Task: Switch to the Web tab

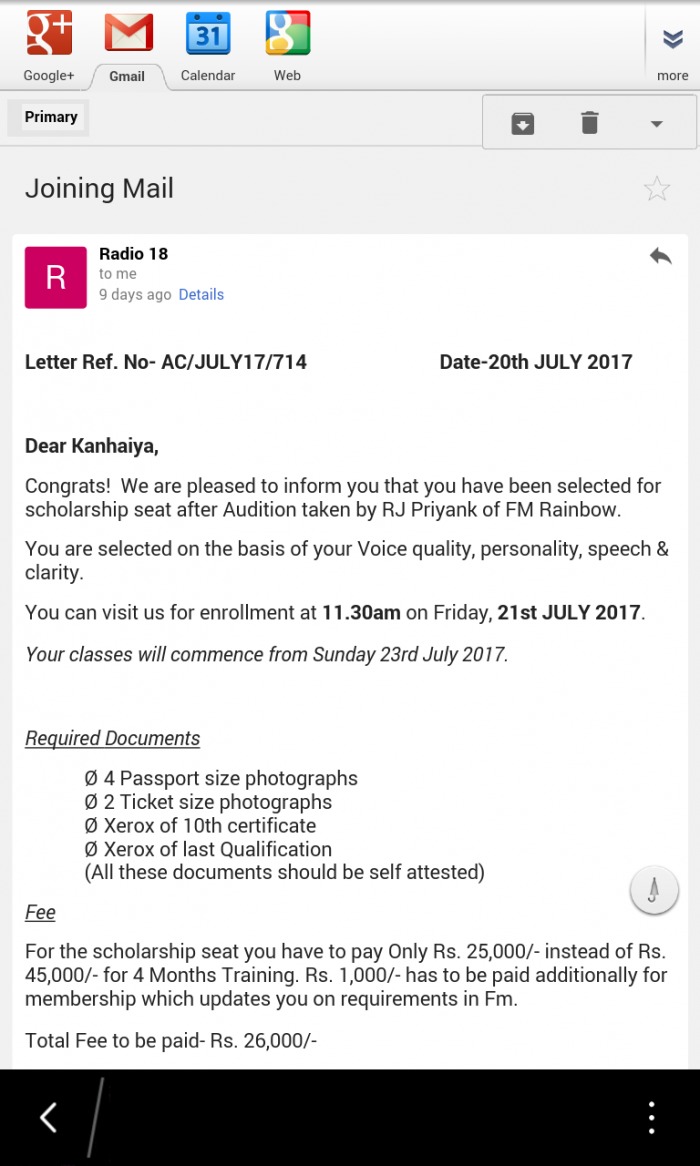Action: coord(287,46)
